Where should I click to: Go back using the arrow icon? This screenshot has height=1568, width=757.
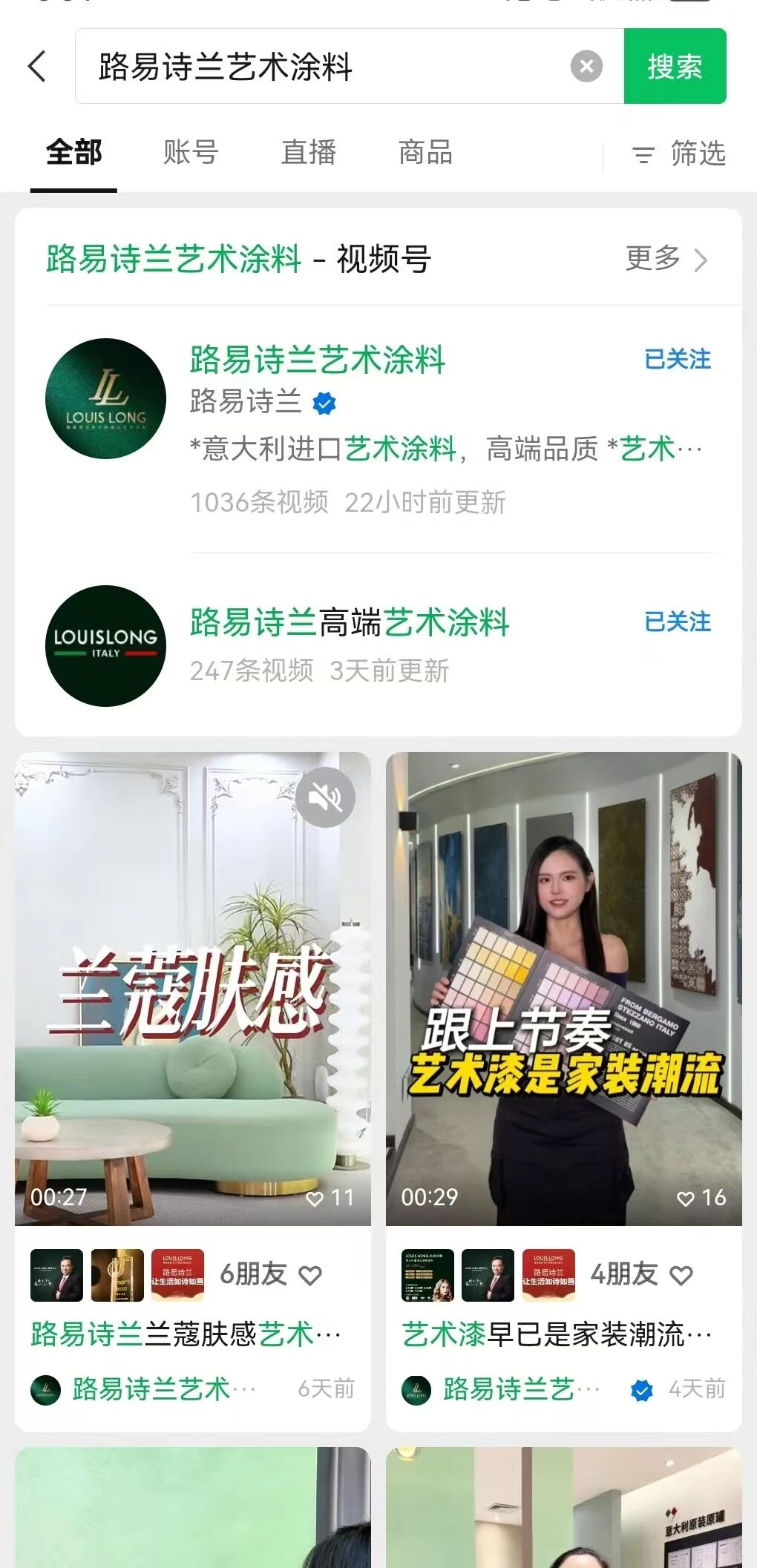(x=37, y=67)
